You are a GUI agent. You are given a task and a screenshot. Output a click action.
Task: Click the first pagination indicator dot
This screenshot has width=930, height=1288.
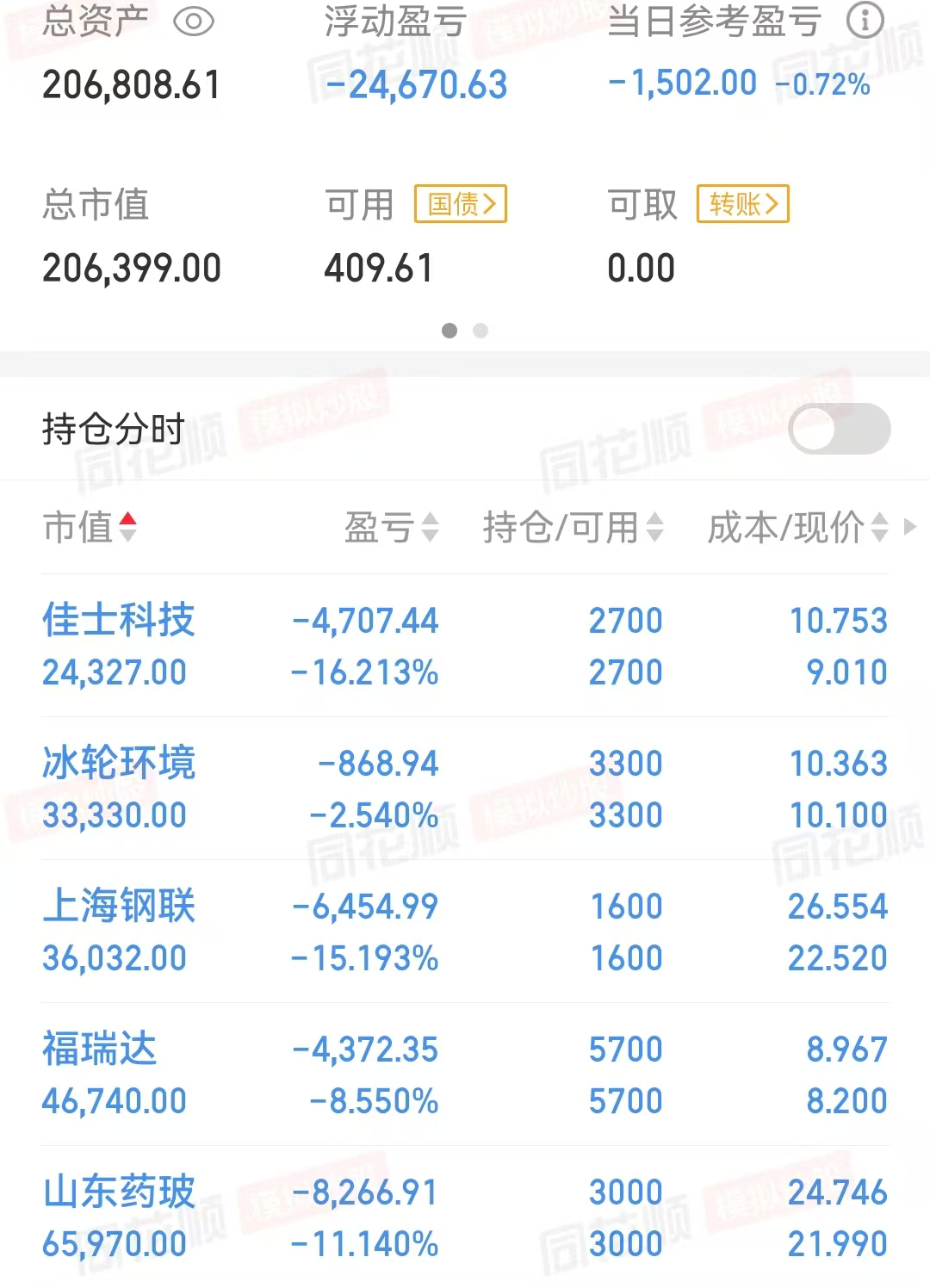pyautogui.click(x=449, y=331)
